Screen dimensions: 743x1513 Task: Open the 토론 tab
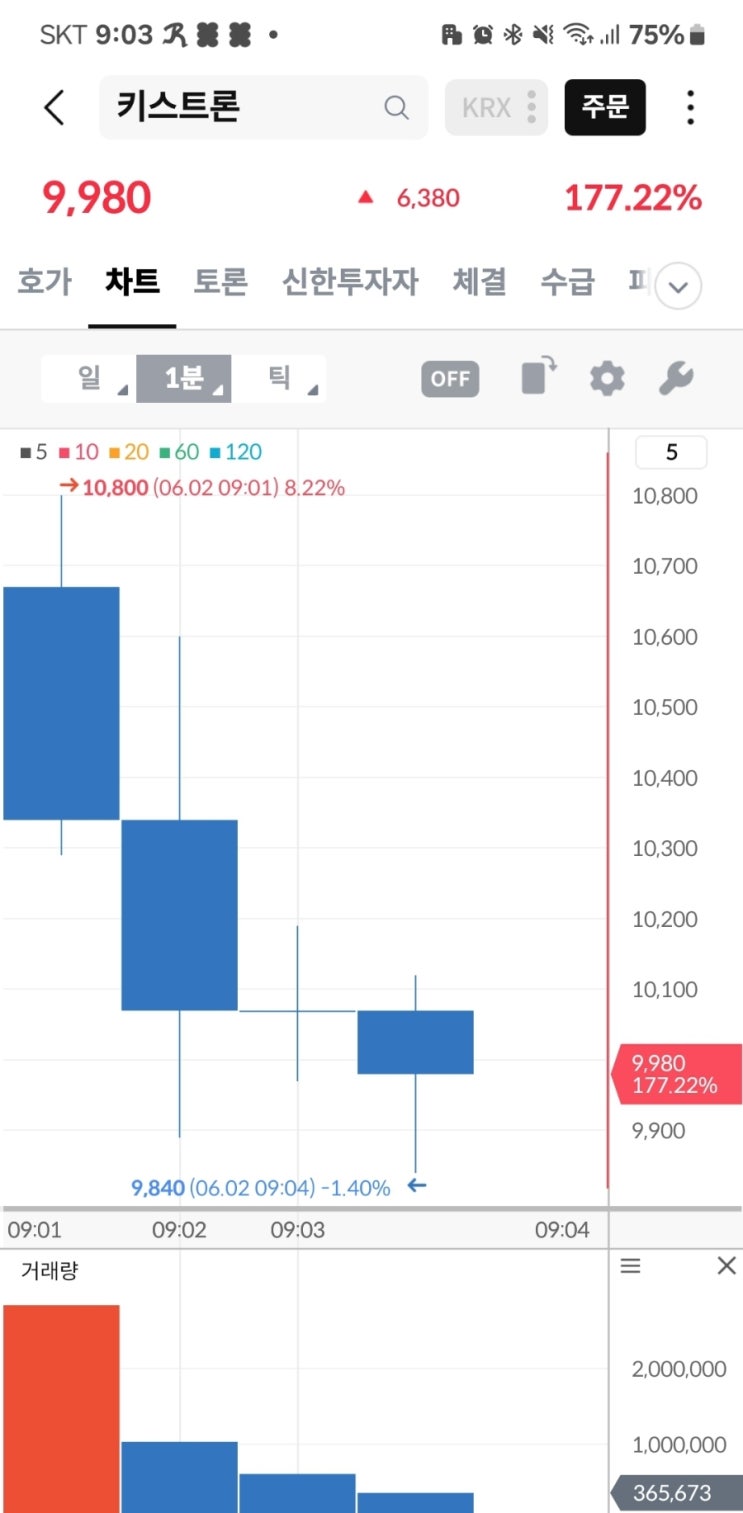pos(220,283)
